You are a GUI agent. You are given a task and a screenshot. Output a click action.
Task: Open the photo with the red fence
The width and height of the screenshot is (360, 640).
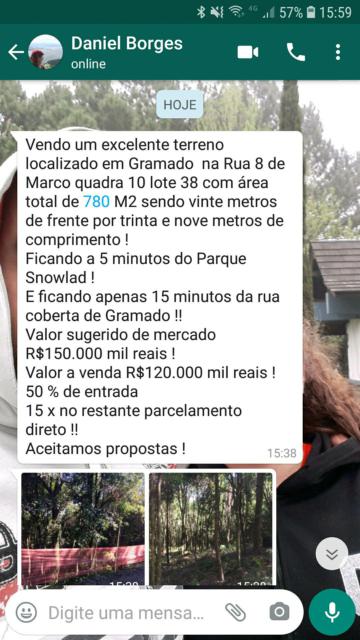point(83,529)
